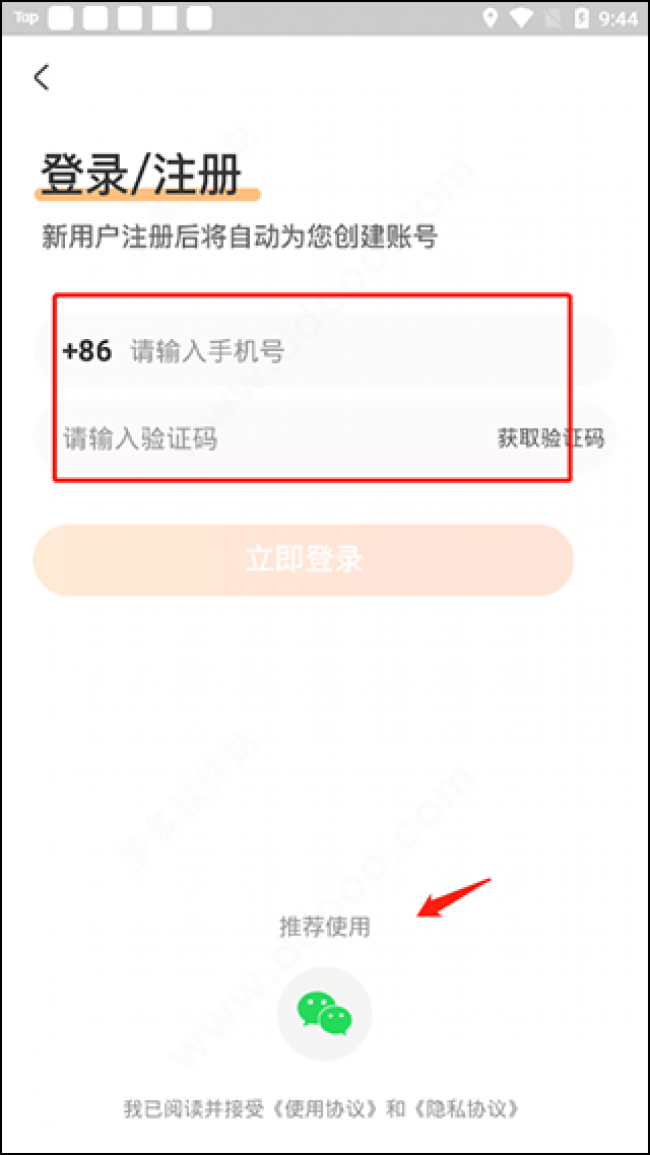Go back using the top-left arrow
The image size is (650, 1155).
41,78
